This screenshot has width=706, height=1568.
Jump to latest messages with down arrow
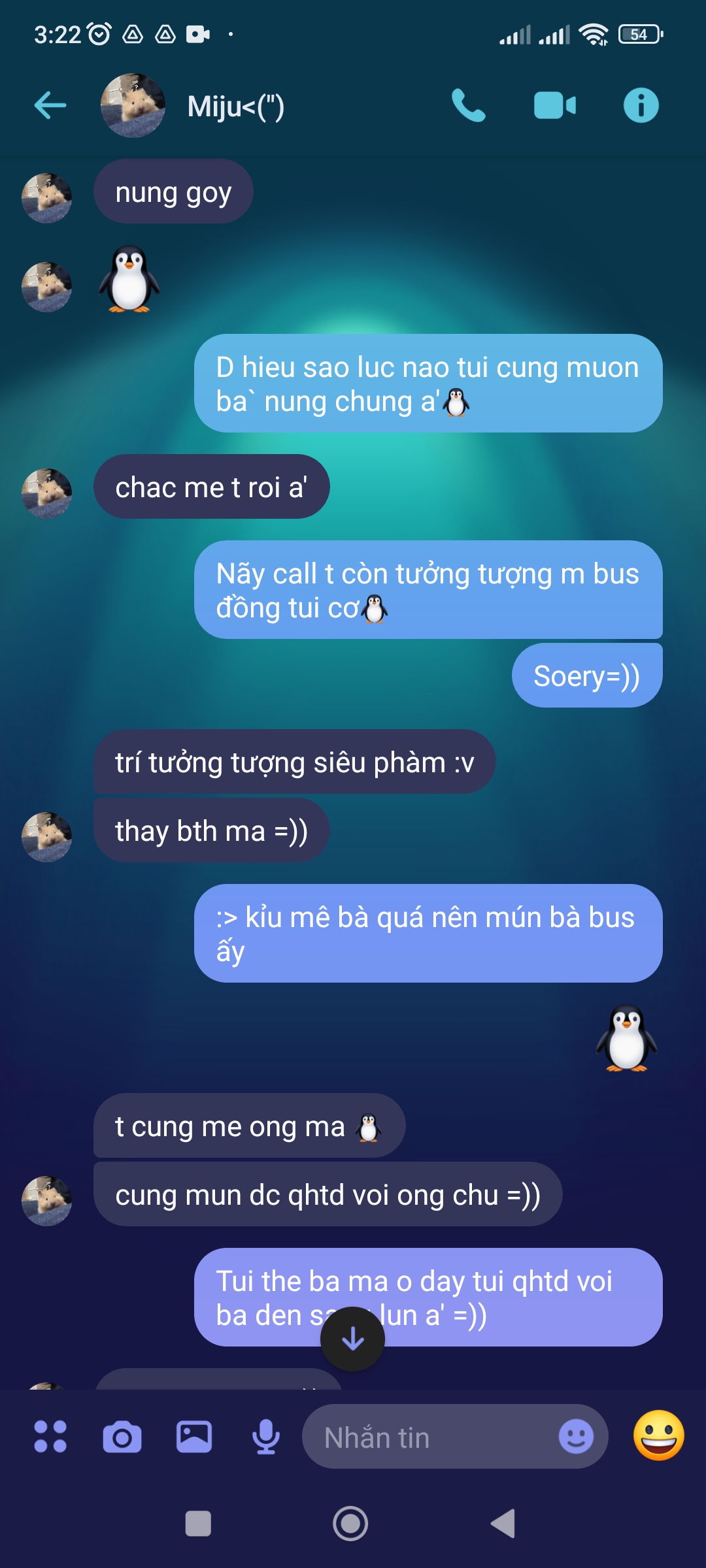(352, 1339)
